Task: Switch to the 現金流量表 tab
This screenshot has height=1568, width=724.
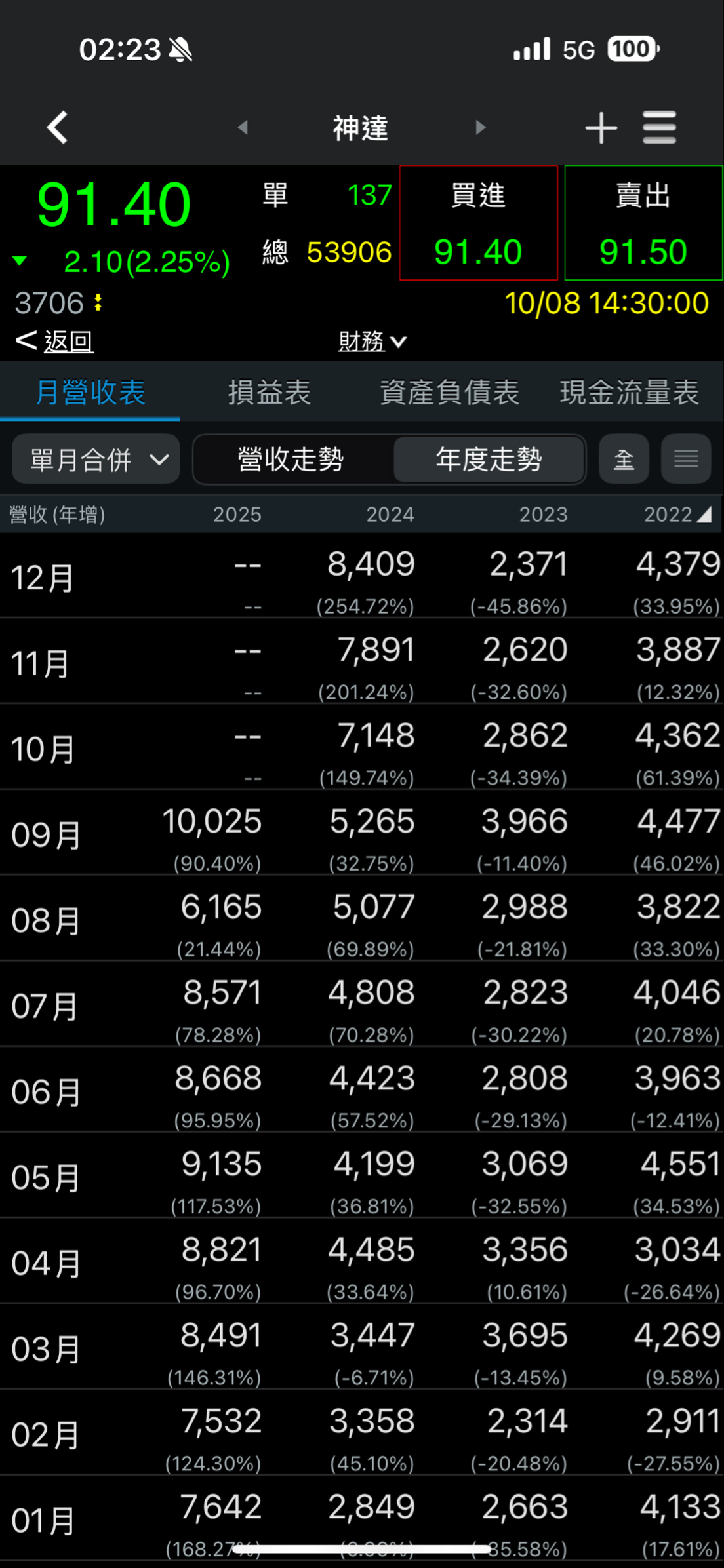Action: tap(630, 392)
